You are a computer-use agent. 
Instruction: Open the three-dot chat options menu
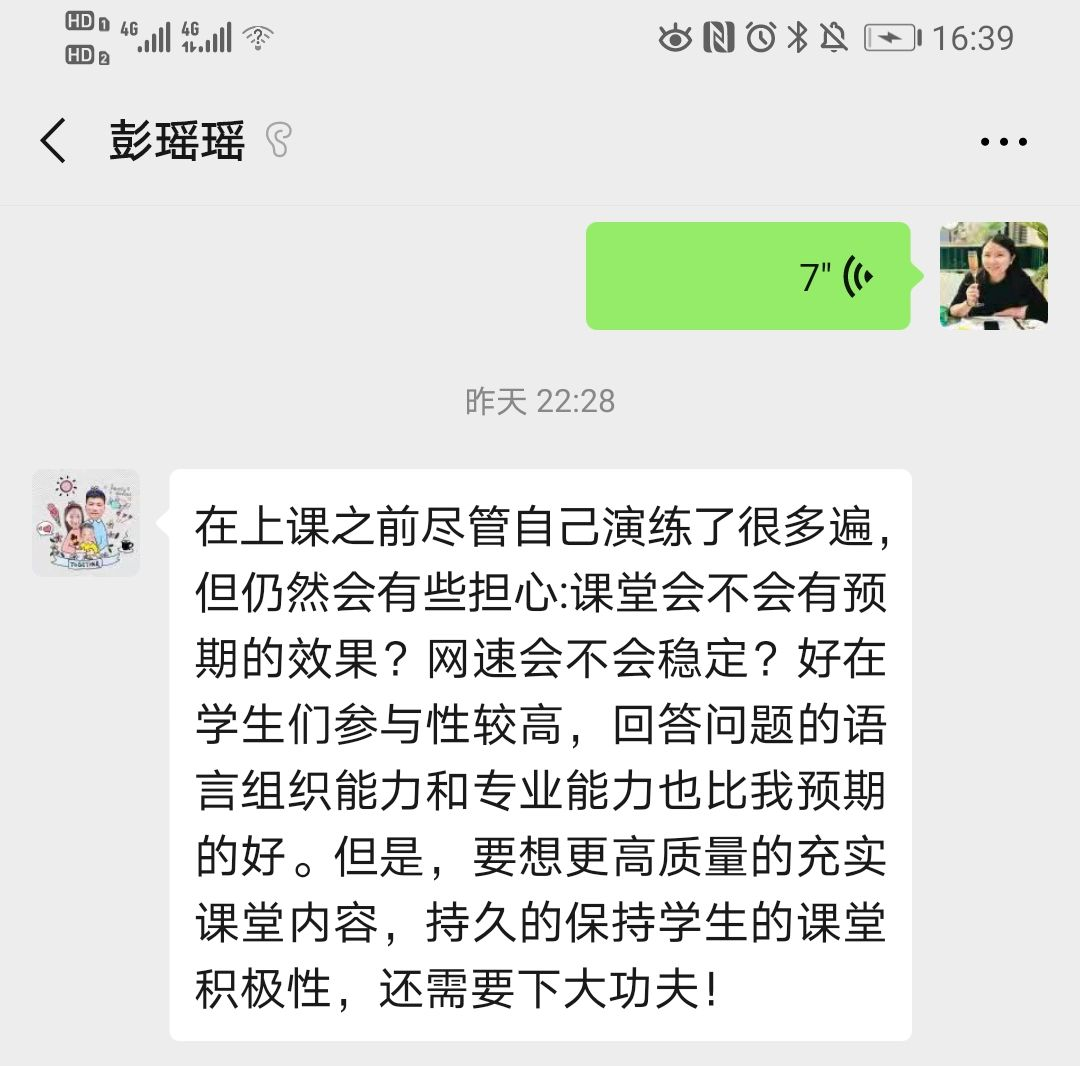(x=1003, y=142)
